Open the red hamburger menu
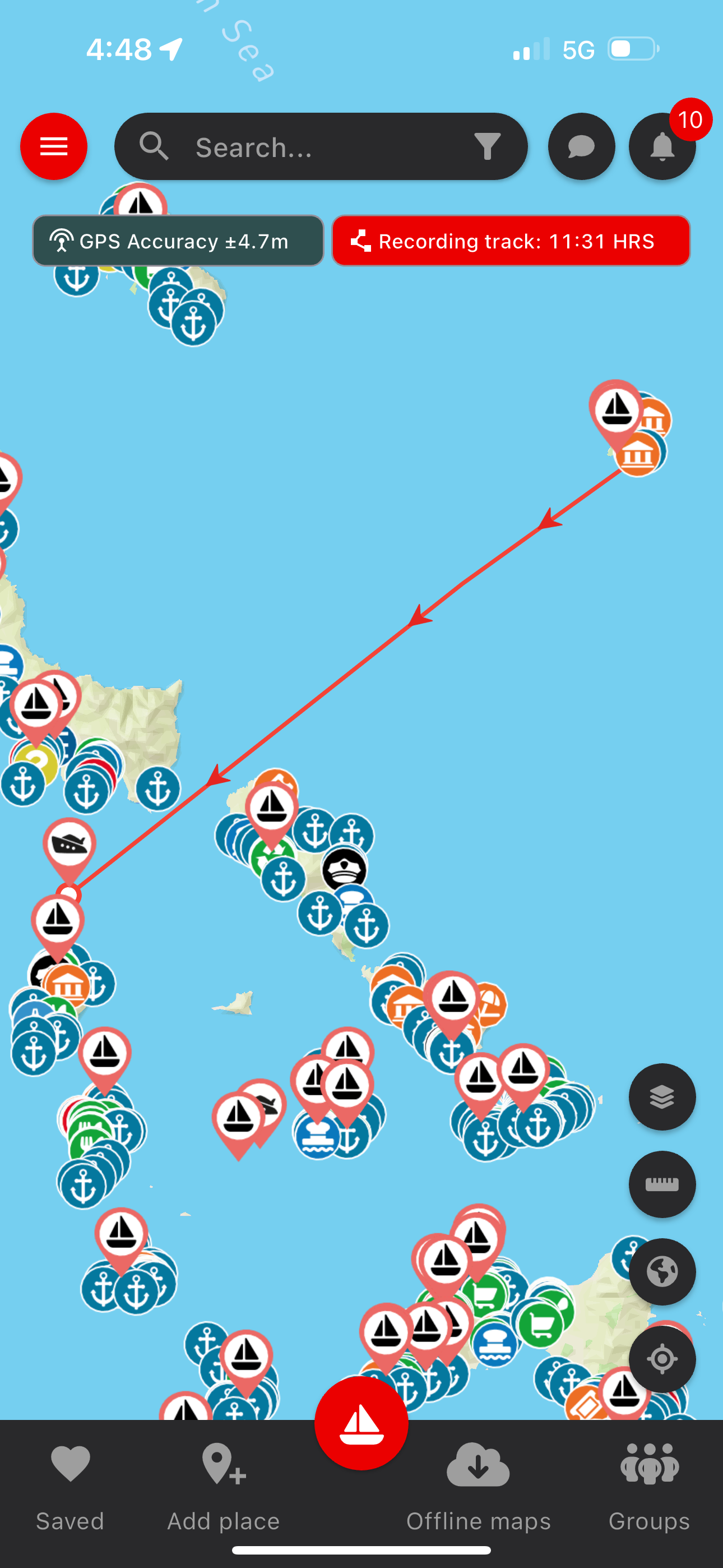Screen dimensions: 723x1568 coord(54,146)
